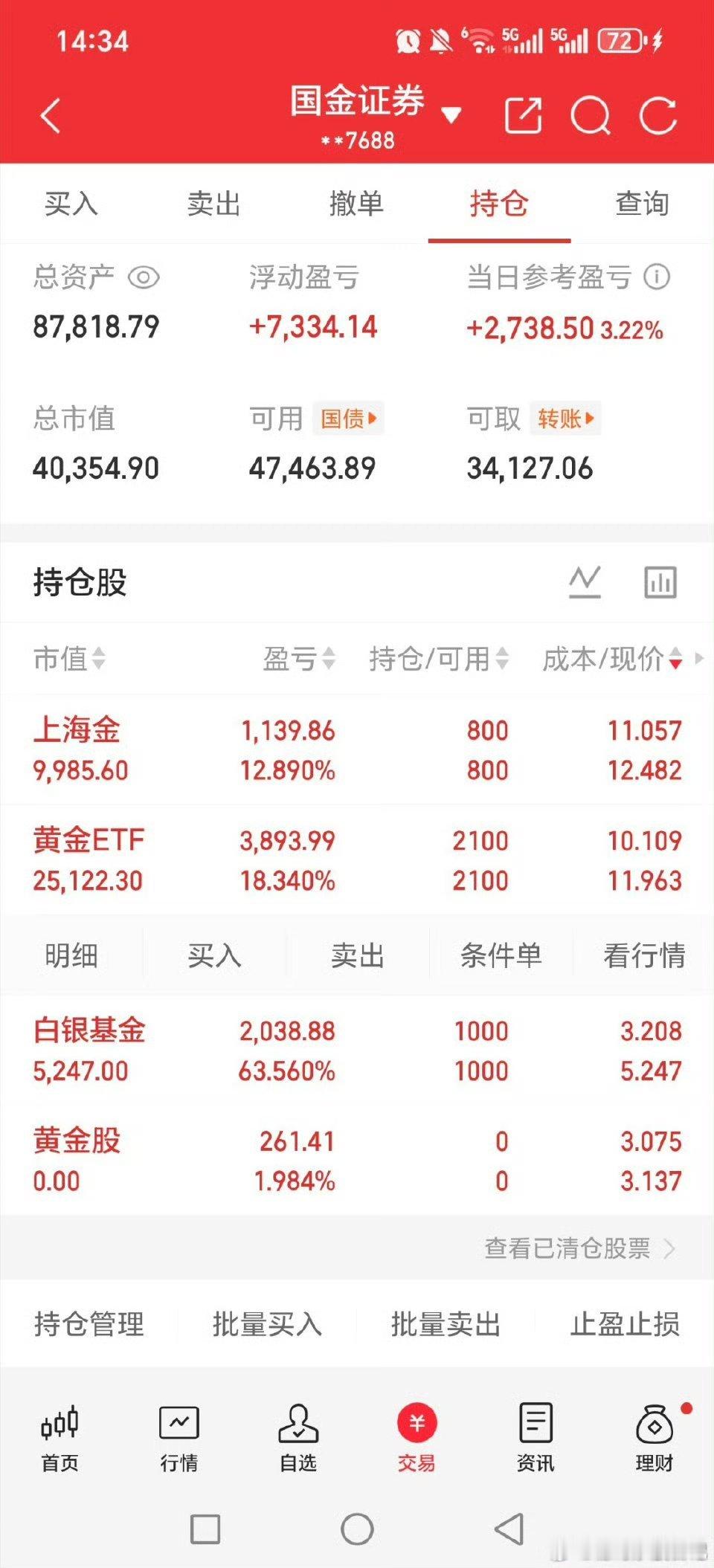
Task: Switch holdings to line chart view
Action: (x=585, y=582)
